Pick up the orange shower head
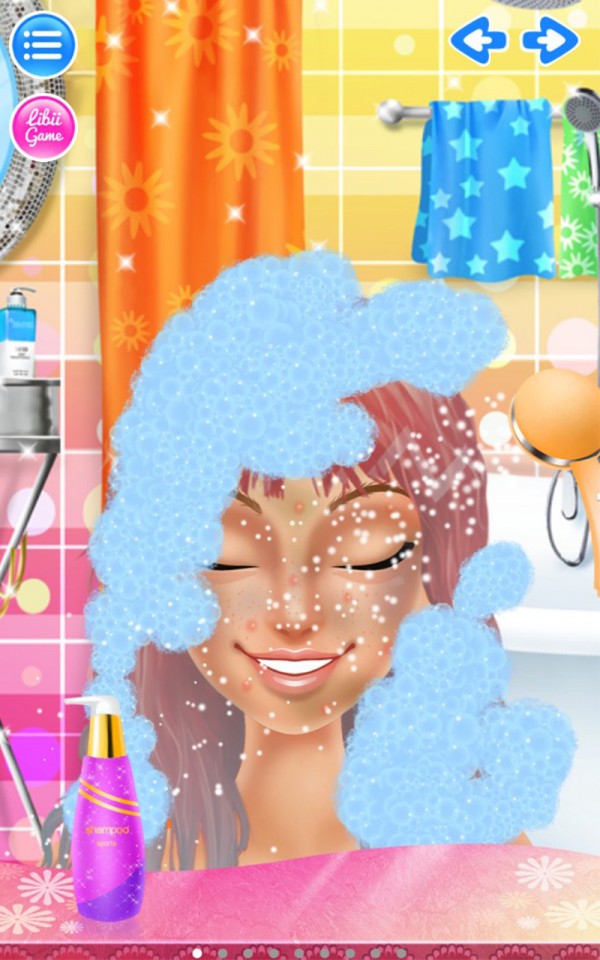 (558, 415)
